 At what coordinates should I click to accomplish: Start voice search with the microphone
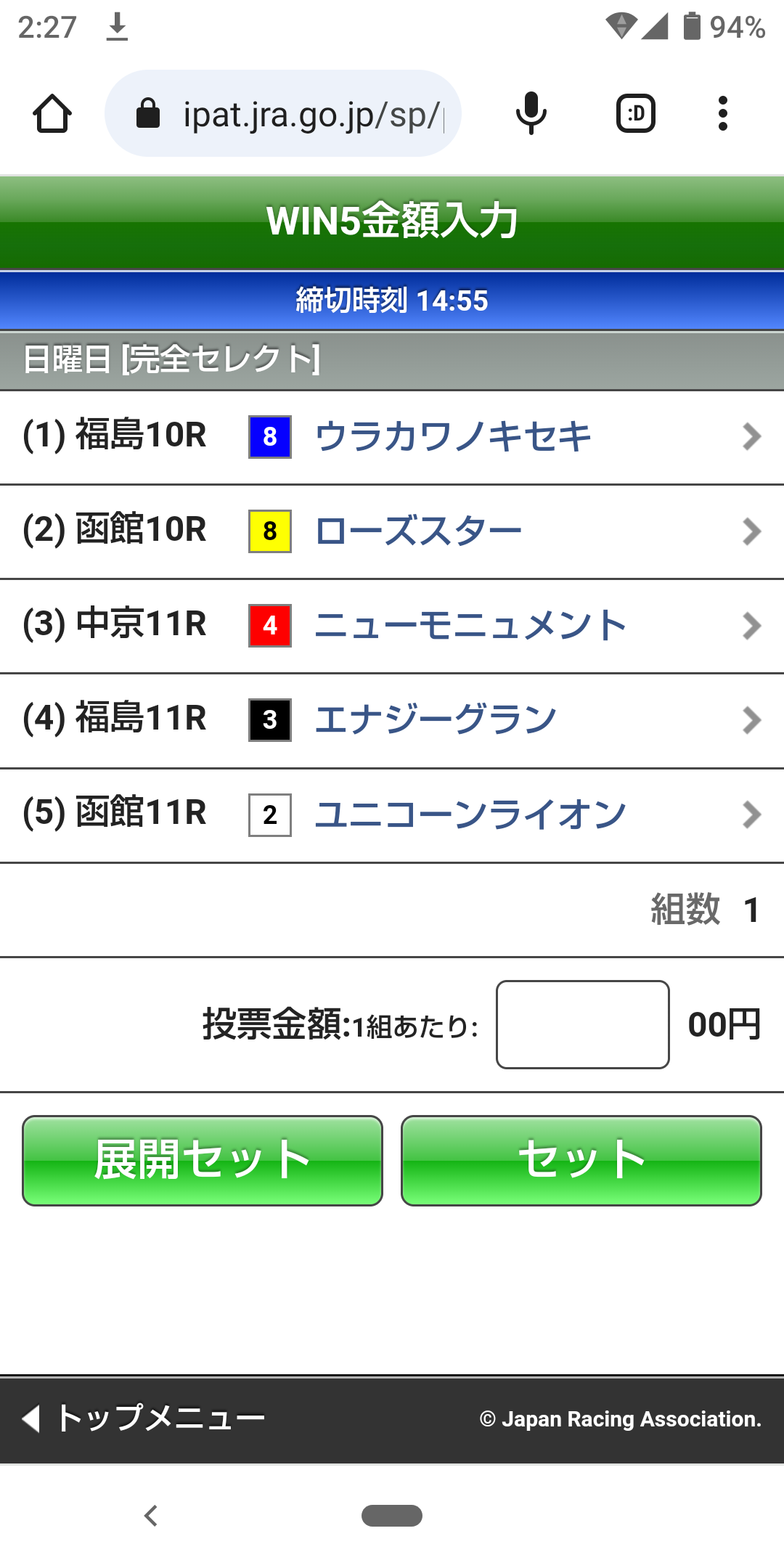pyautogui.click(x=531, y=114)
